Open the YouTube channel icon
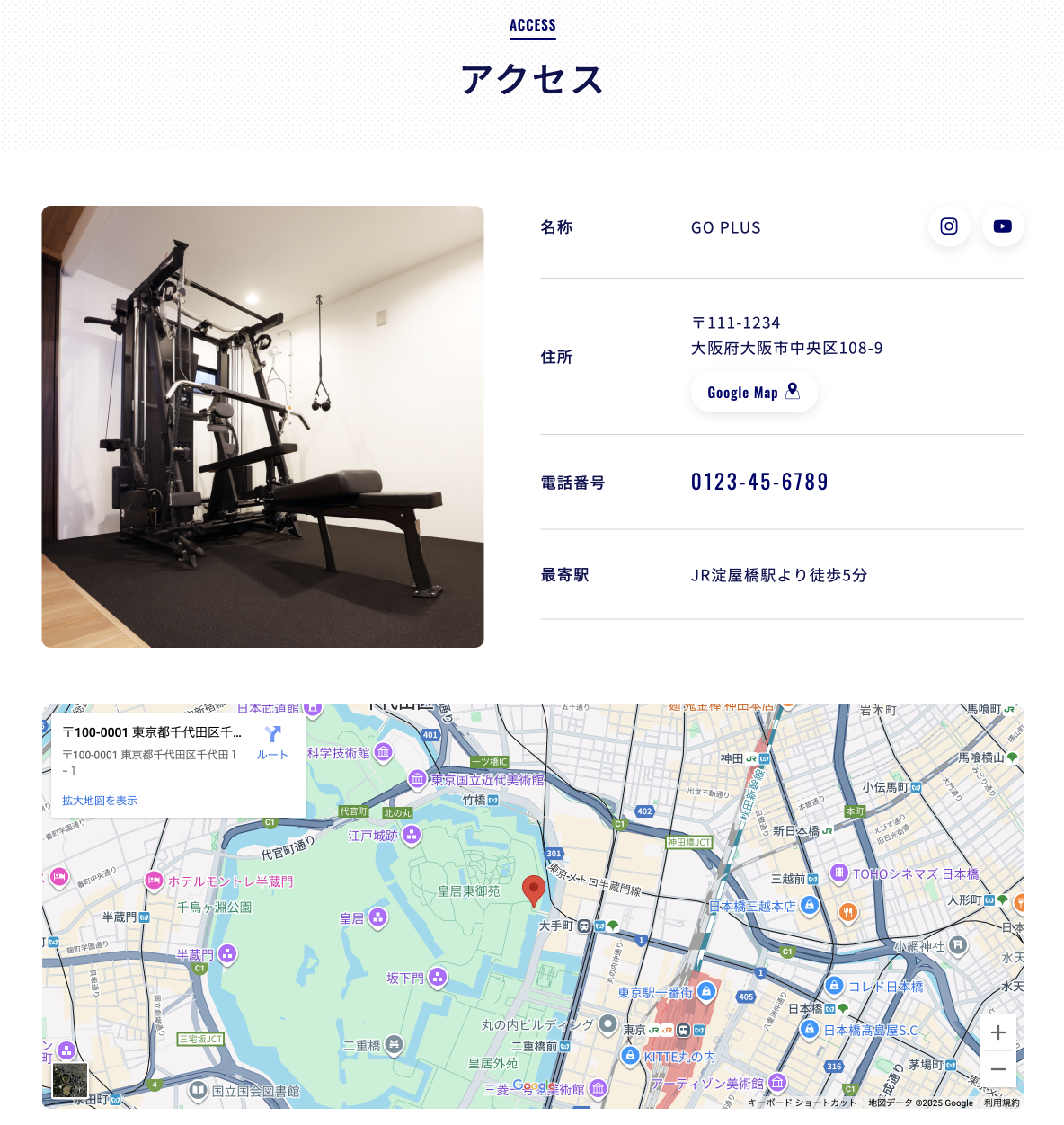Image resolution: width=1064 pixels, height=1125 pixels. (1003, 226)
